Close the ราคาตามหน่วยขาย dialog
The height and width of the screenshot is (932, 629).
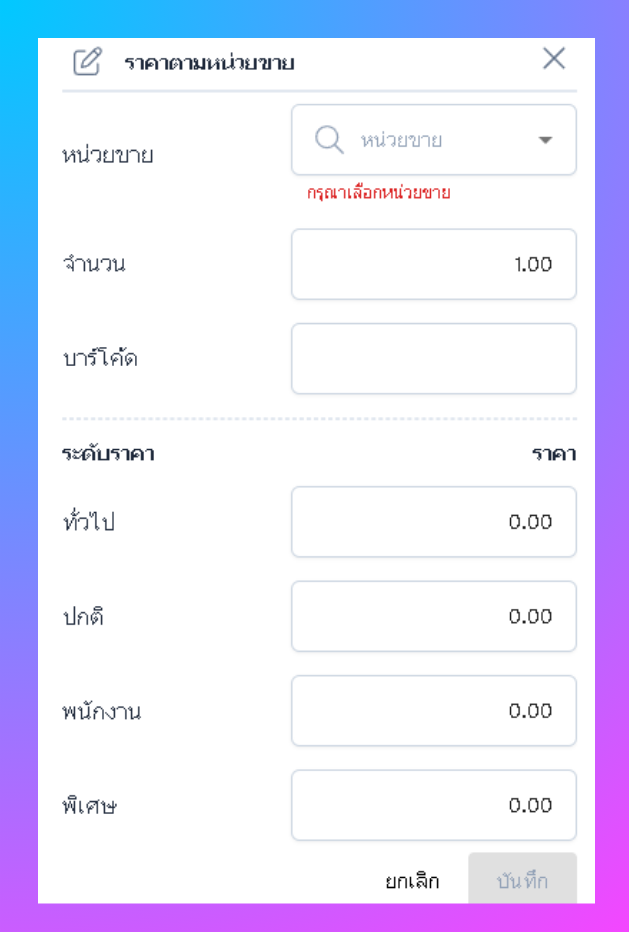pos(554,59)
